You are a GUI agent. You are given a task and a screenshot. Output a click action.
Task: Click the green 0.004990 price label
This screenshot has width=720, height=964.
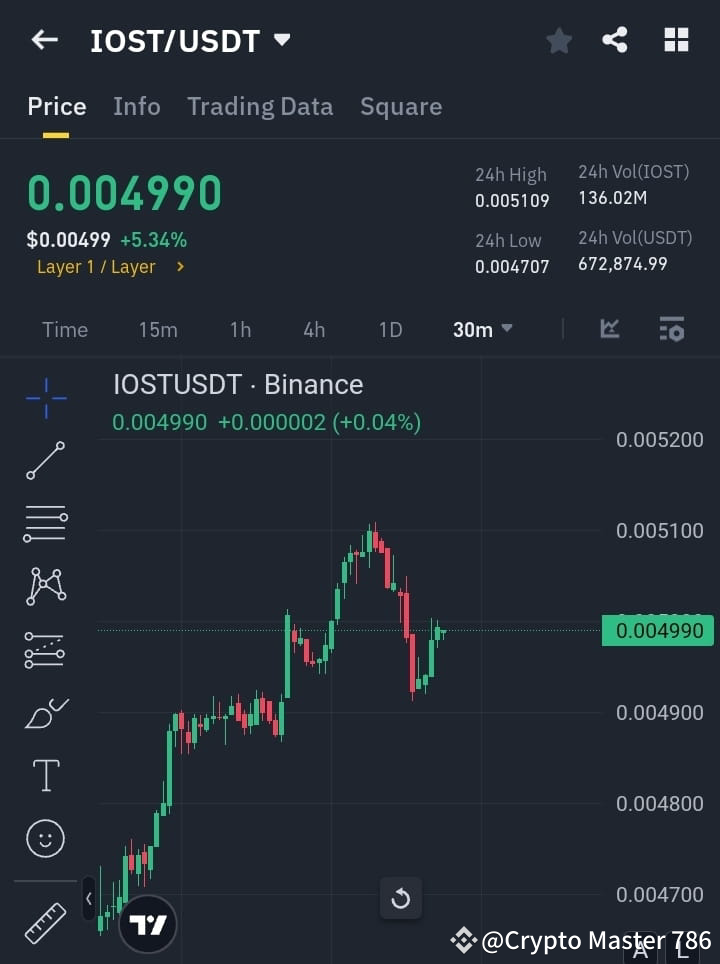658,630
